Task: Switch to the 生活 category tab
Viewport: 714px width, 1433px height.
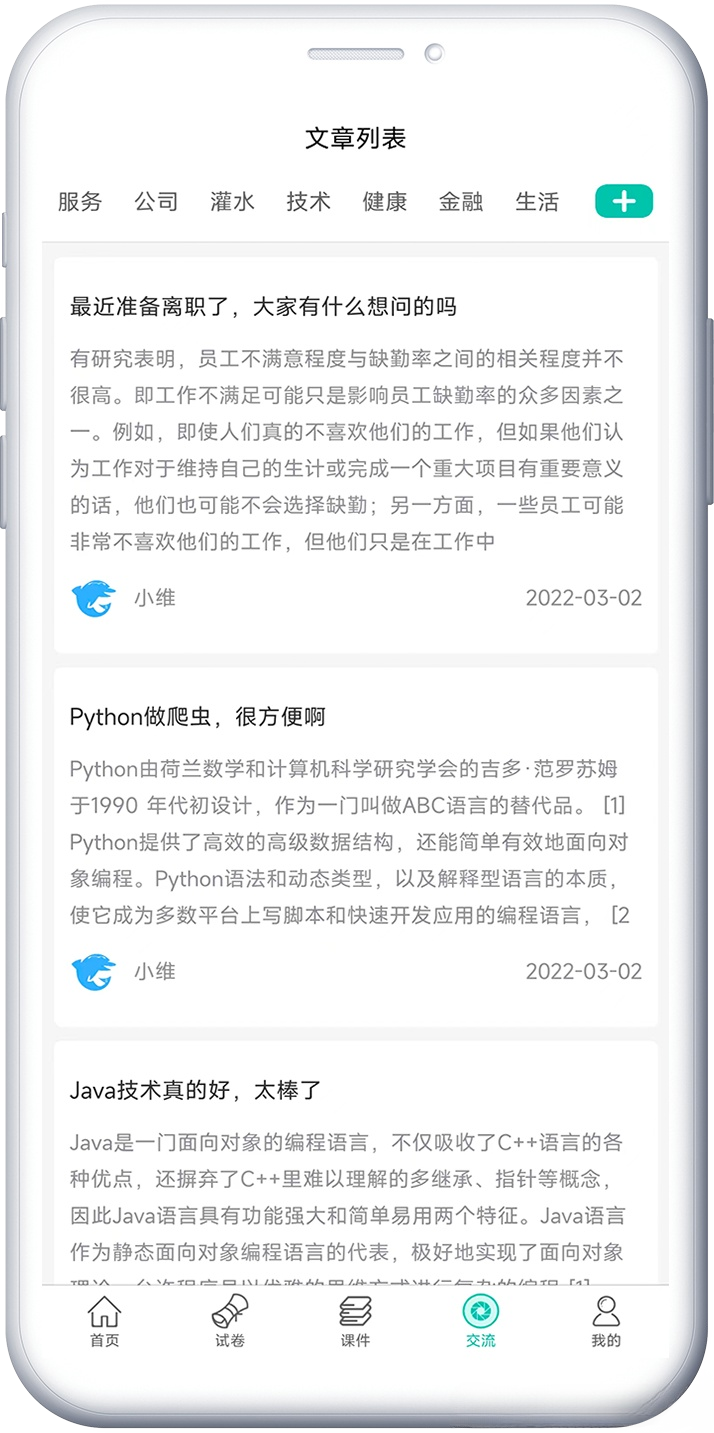Action: tap(536, 202)
